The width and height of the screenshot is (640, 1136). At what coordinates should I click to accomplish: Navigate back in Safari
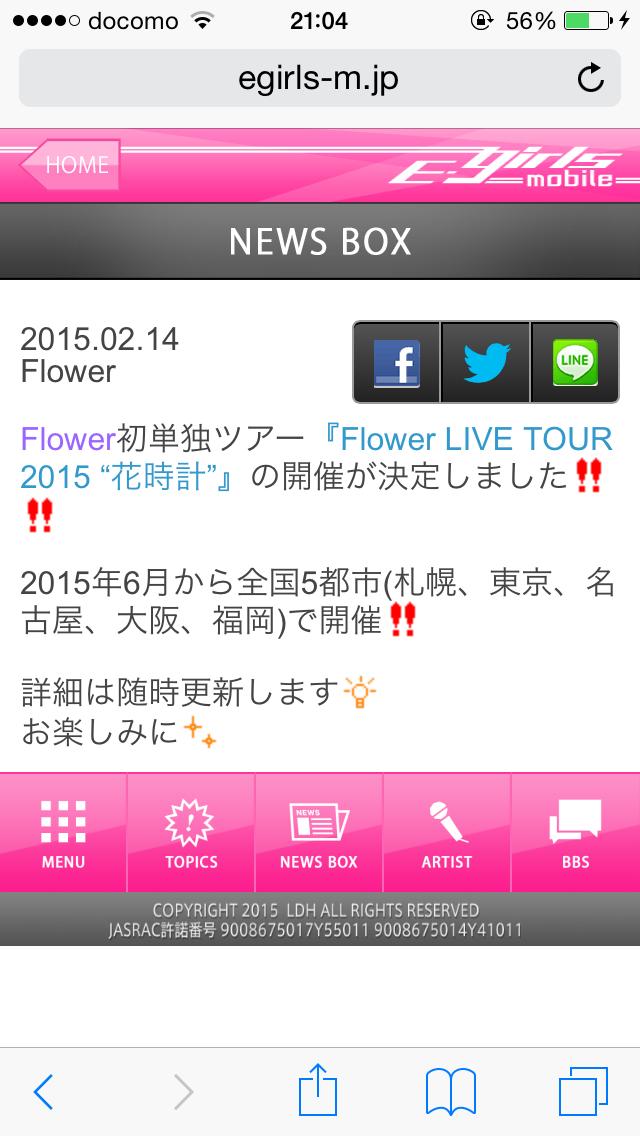pyautogui.click(x=43, y=1092)
